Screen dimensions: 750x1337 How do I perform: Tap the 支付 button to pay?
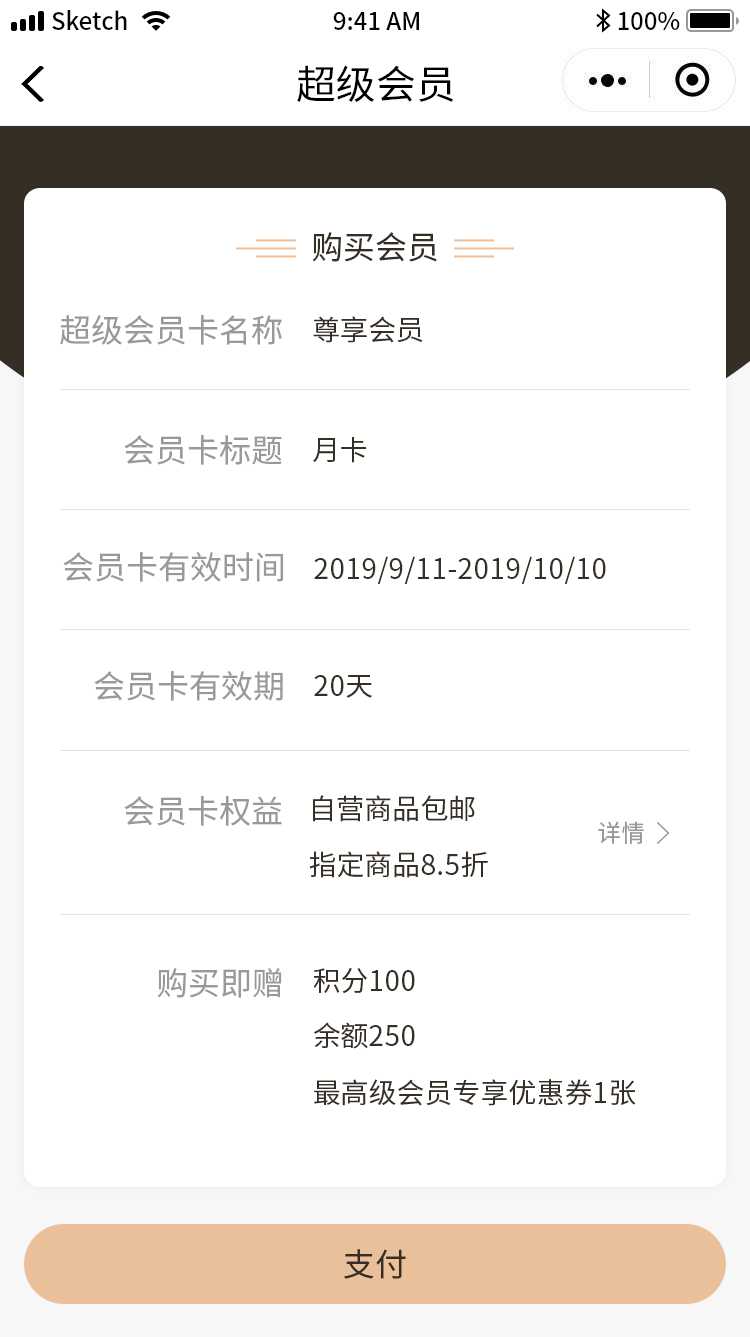click(375, 1264)
